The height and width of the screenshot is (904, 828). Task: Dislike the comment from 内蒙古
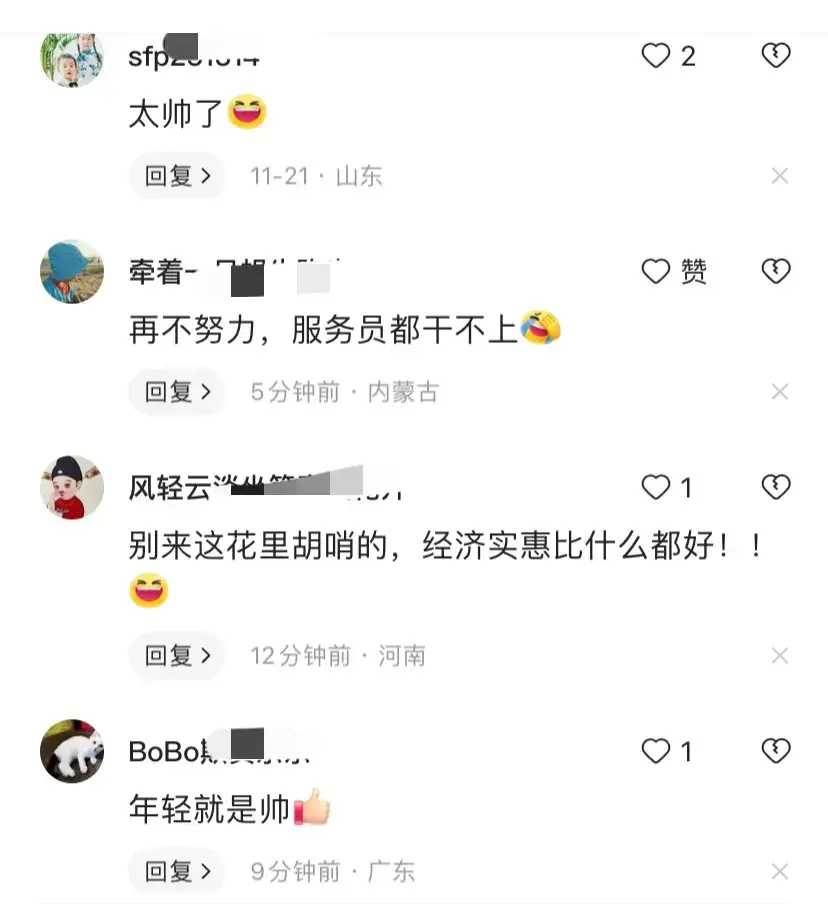pos(776,271)
